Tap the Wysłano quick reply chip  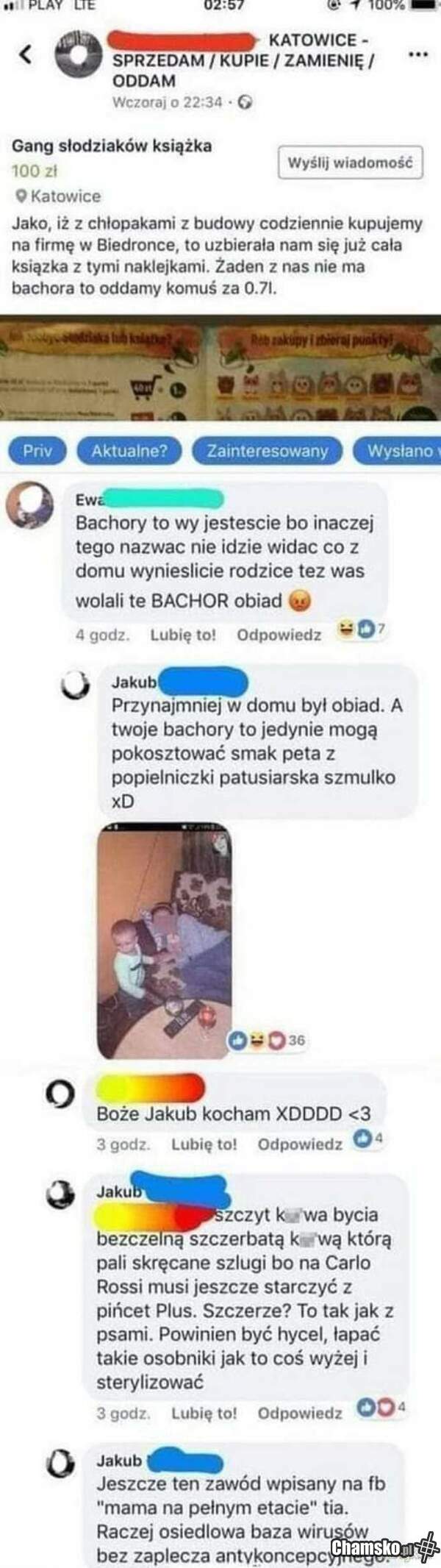coord(401,450)
